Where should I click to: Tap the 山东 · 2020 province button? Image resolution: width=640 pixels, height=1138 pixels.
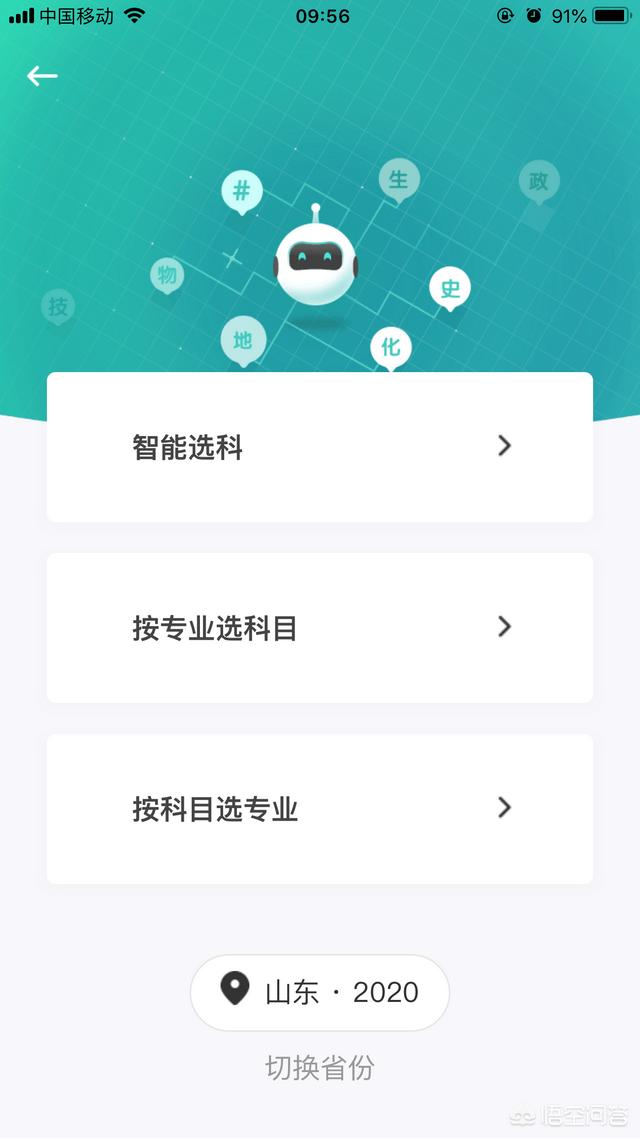tap(320, 992)
